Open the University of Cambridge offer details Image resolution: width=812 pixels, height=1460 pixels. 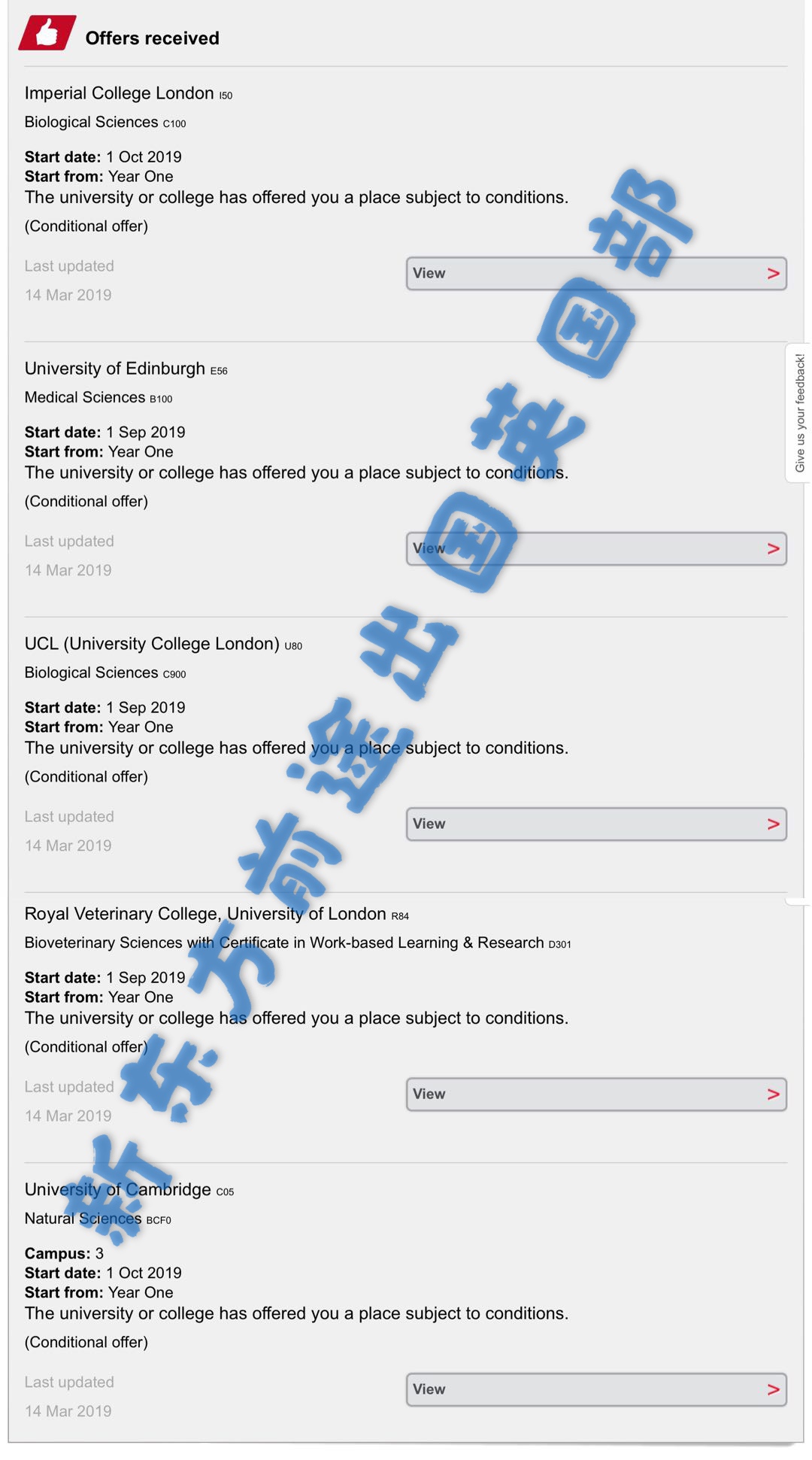pos(596,1390)
